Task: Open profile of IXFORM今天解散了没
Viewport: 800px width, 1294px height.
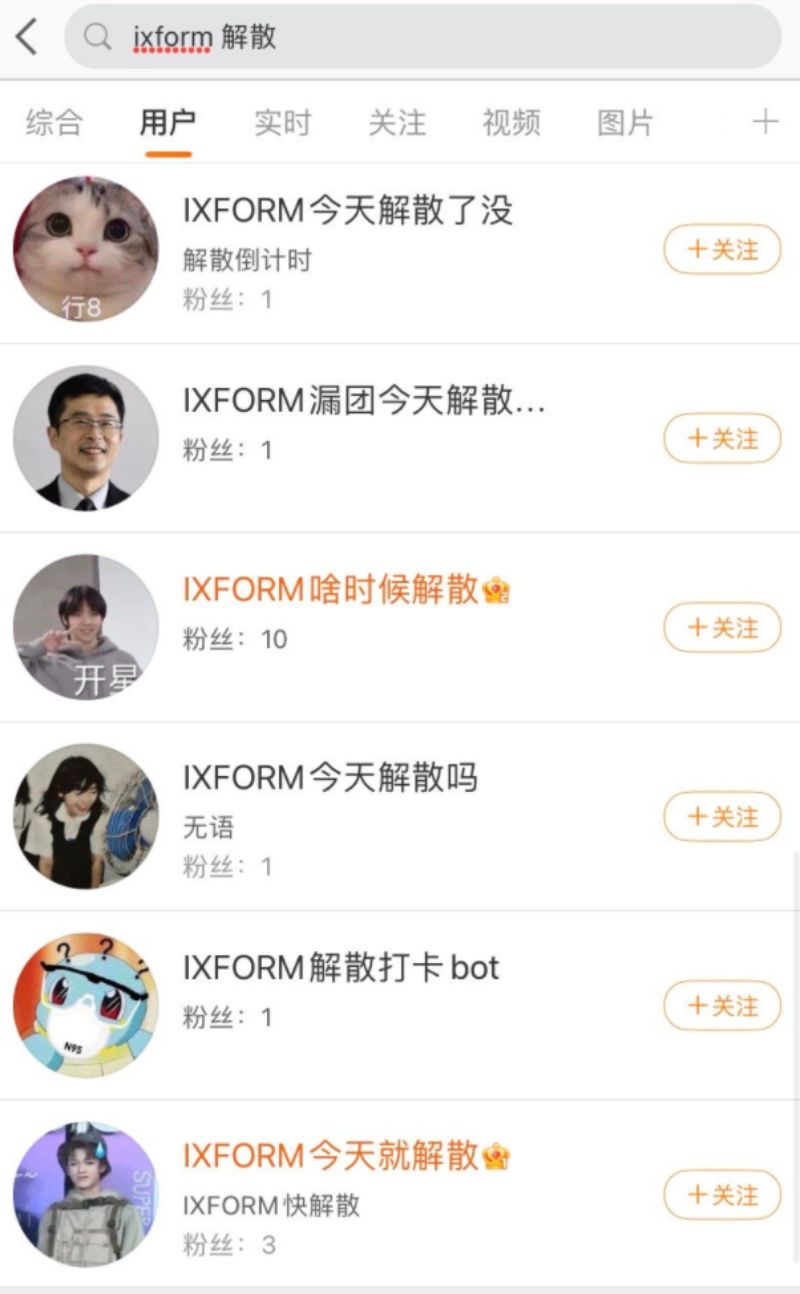Action: click(347, 211)
